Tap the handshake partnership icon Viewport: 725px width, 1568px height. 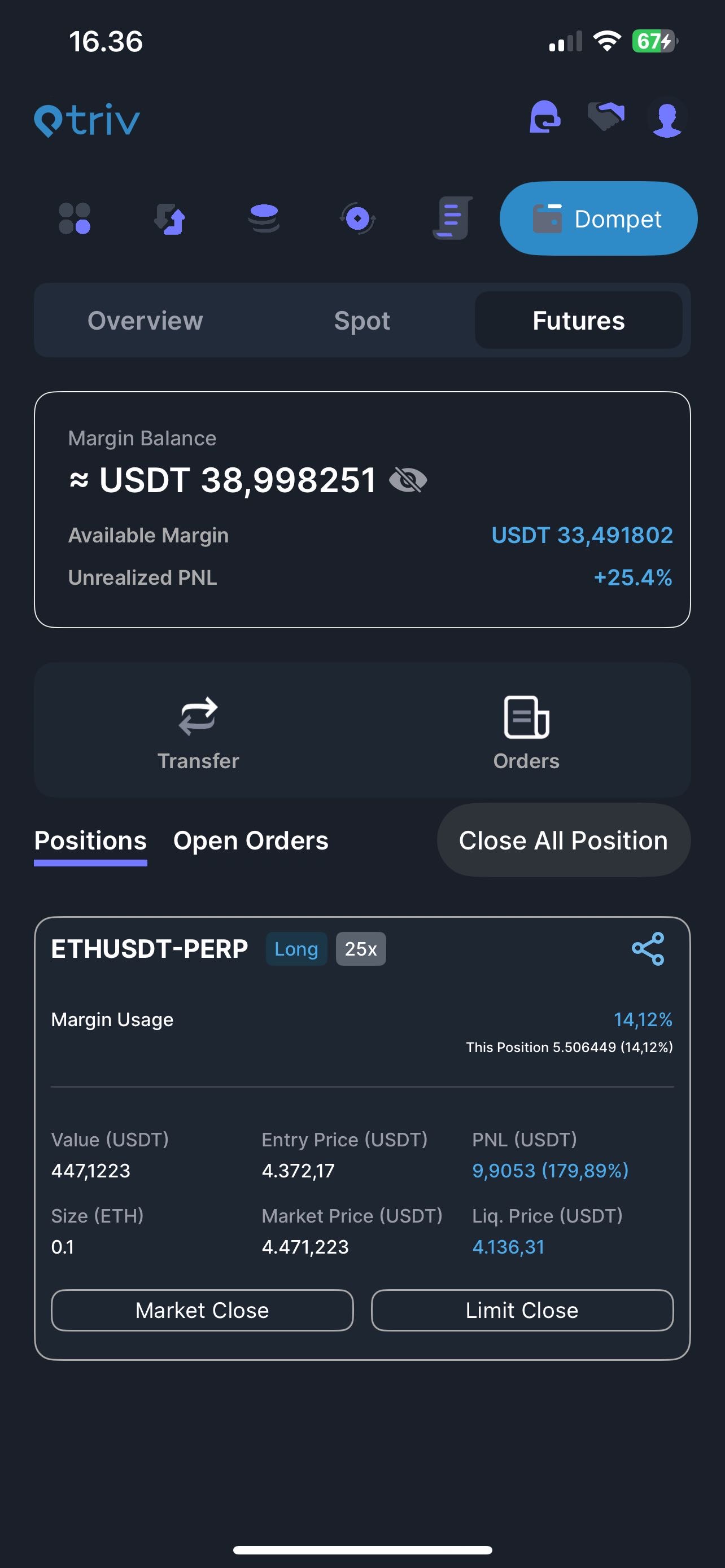[606, 116]
